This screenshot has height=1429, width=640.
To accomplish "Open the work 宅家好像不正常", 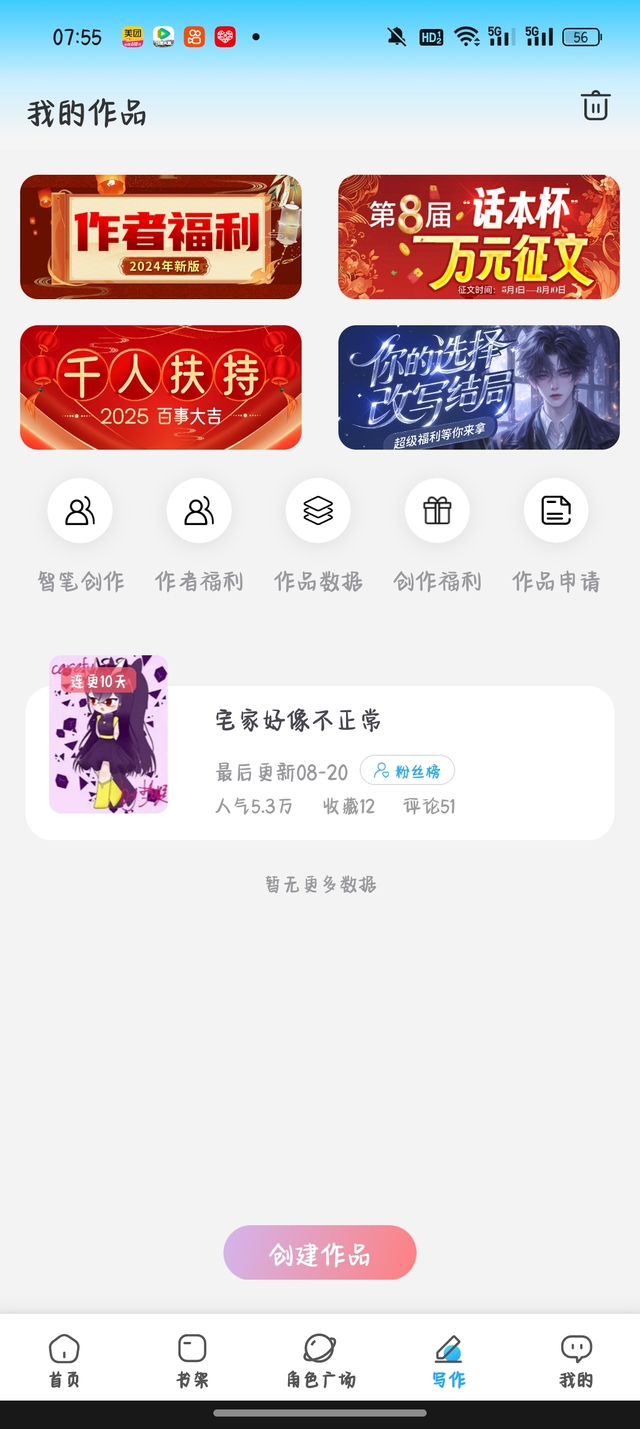I will (298, 721).
